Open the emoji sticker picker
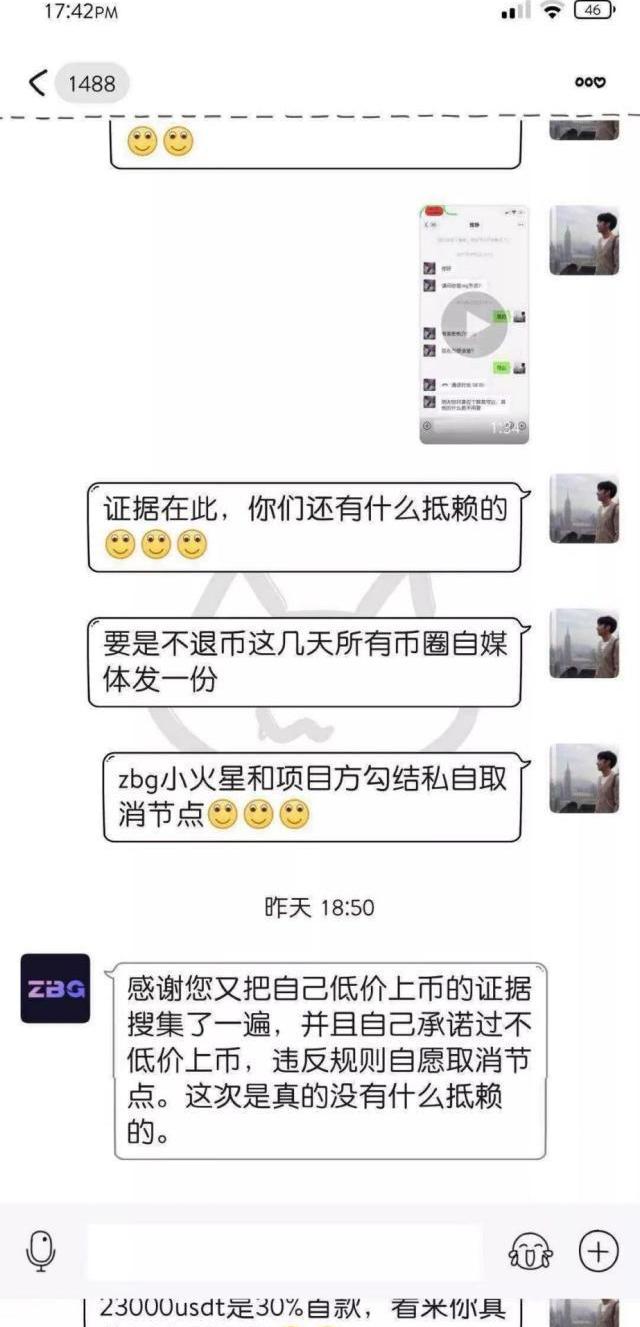The width and height of the screenshot is (640, 1327). coord(530,1252)
